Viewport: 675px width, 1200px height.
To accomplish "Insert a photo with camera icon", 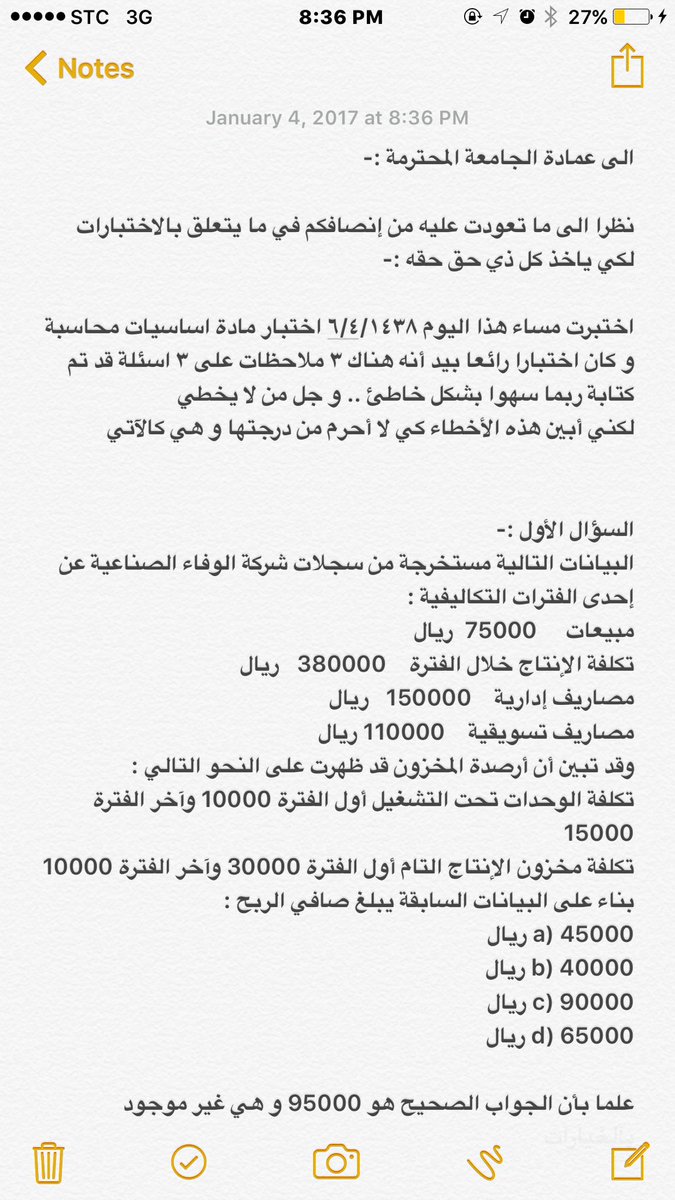I will (336, 1162).
